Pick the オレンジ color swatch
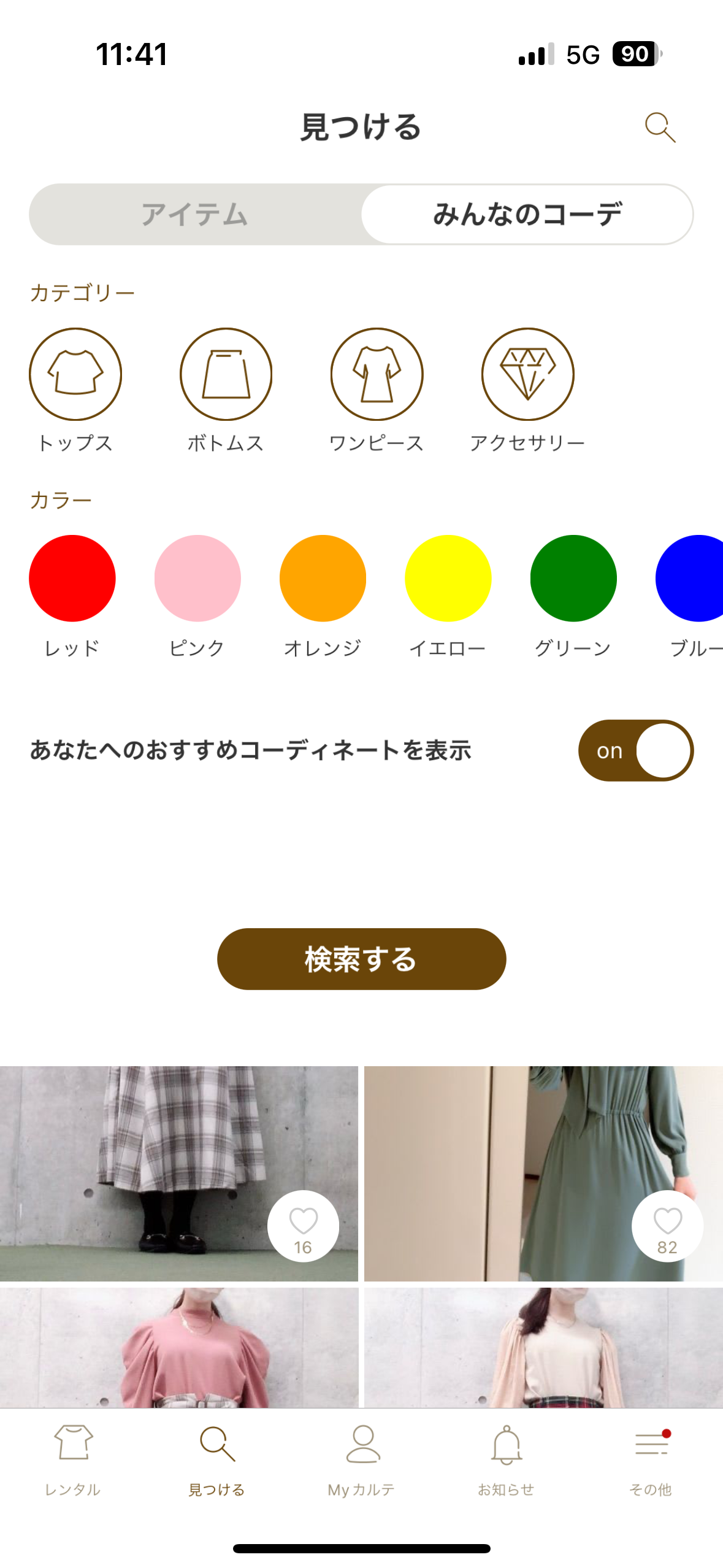Image resolution: width=723 pixels, height=1568 pixels. [x=323, y=578]
